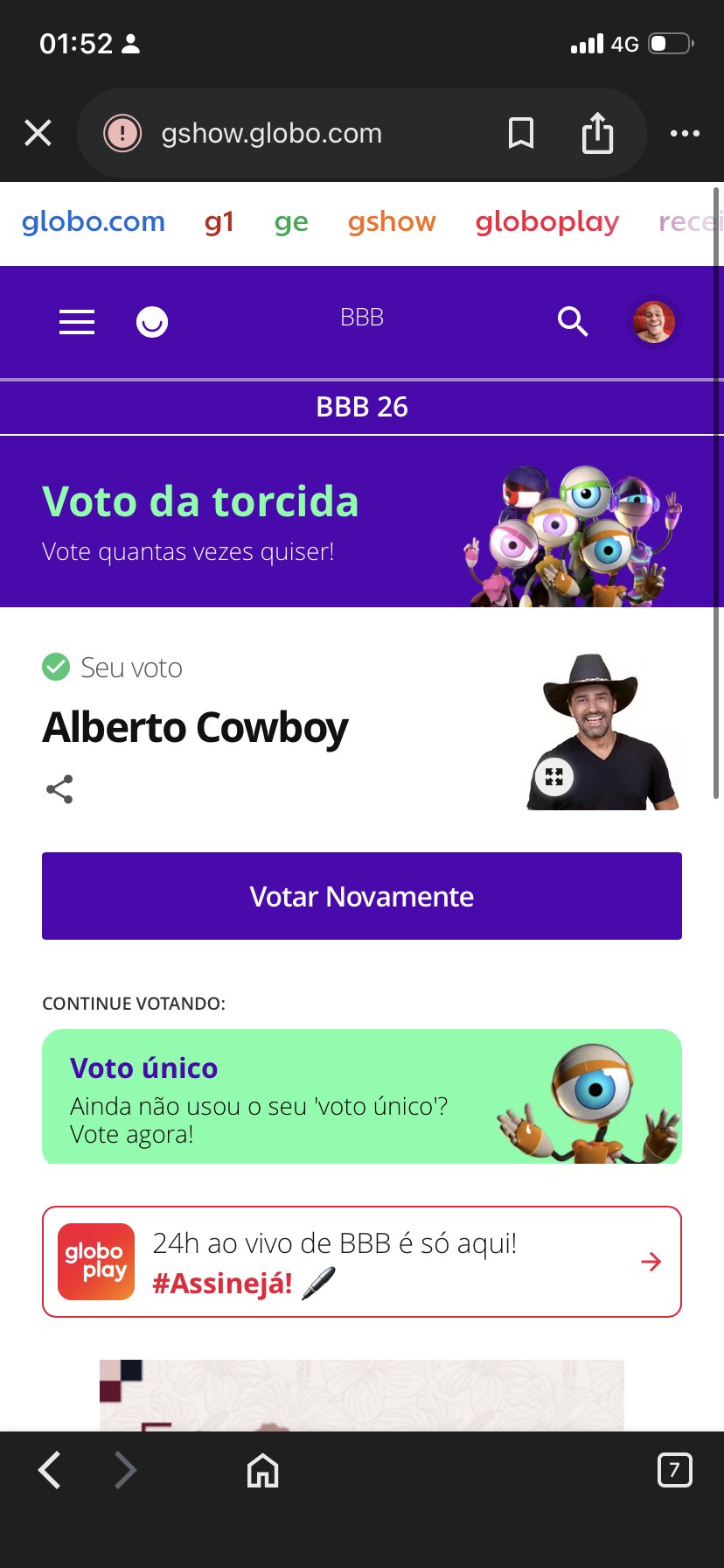724x1568 pixels.
Task: Open the user profile avatar
Action: click(x=654, y=322)
